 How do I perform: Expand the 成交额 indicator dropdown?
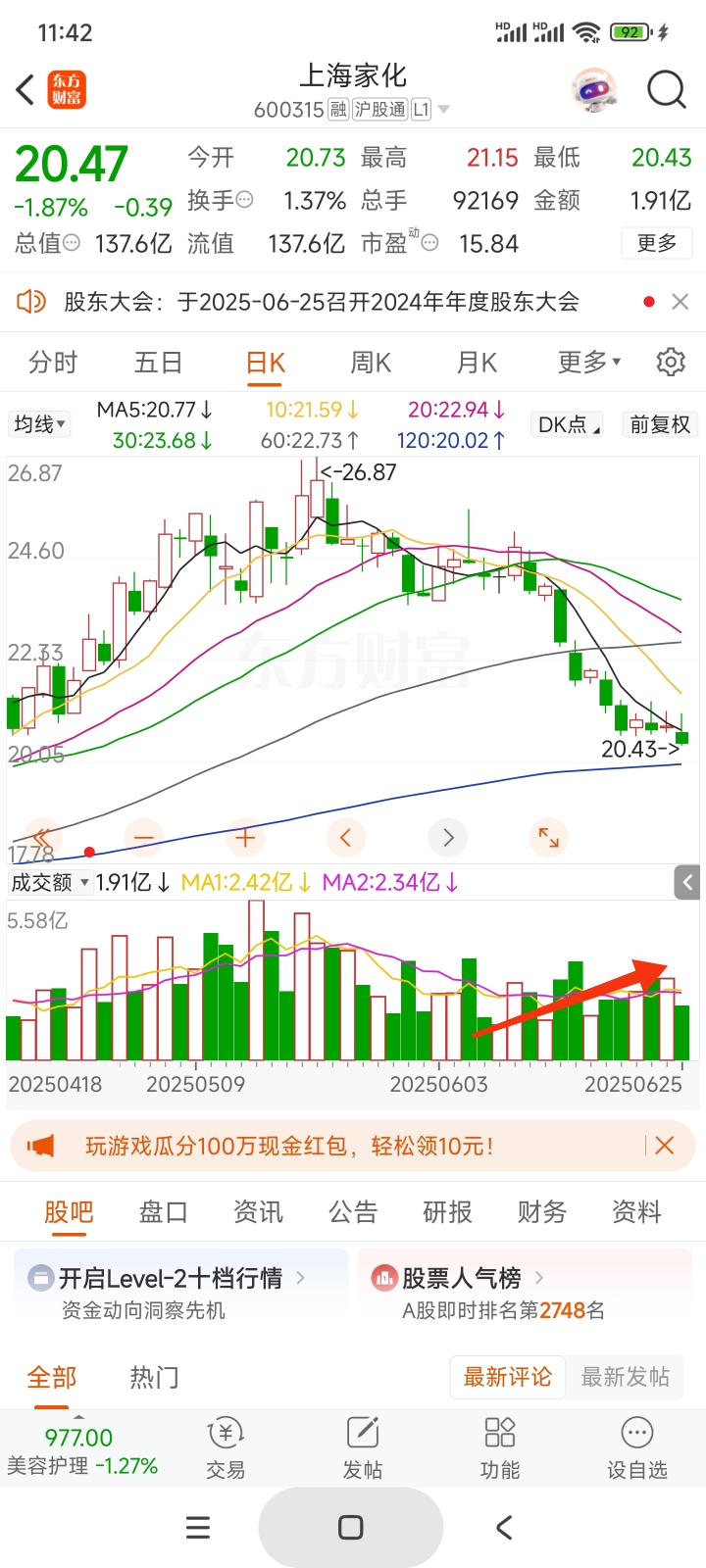(50, 882)
